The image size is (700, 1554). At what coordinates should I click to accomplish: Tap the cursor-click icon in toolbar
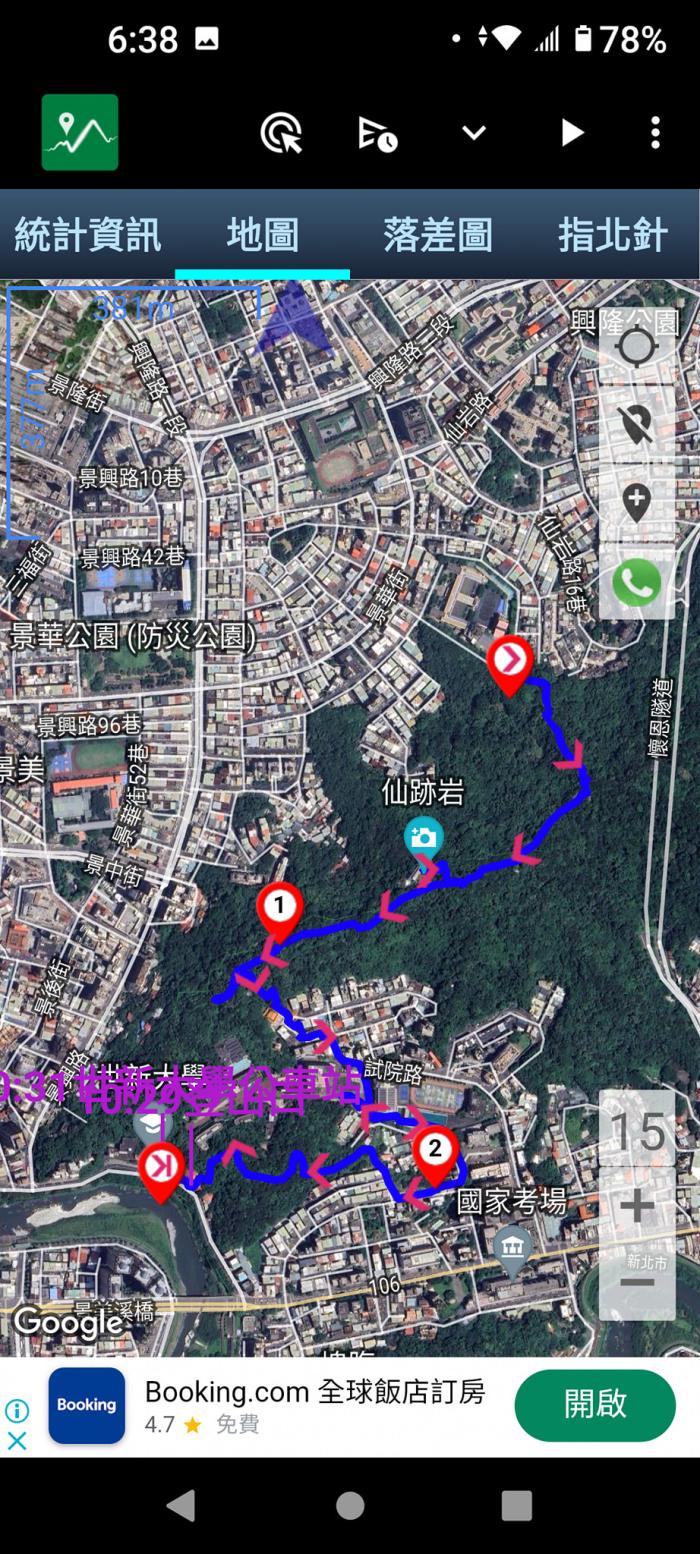point(281,133)
